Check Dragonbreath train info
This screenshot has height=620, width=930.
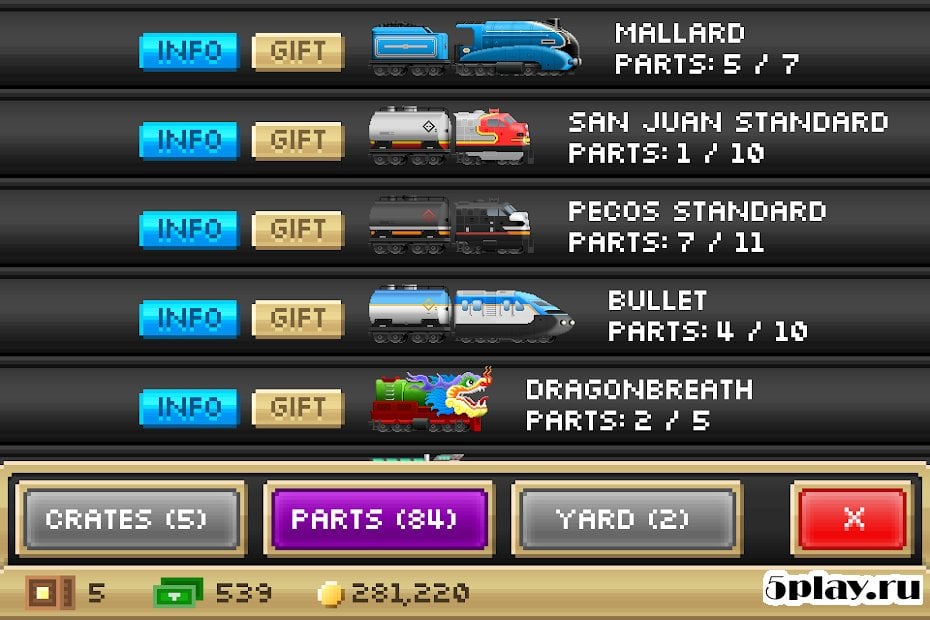(188, 408)
